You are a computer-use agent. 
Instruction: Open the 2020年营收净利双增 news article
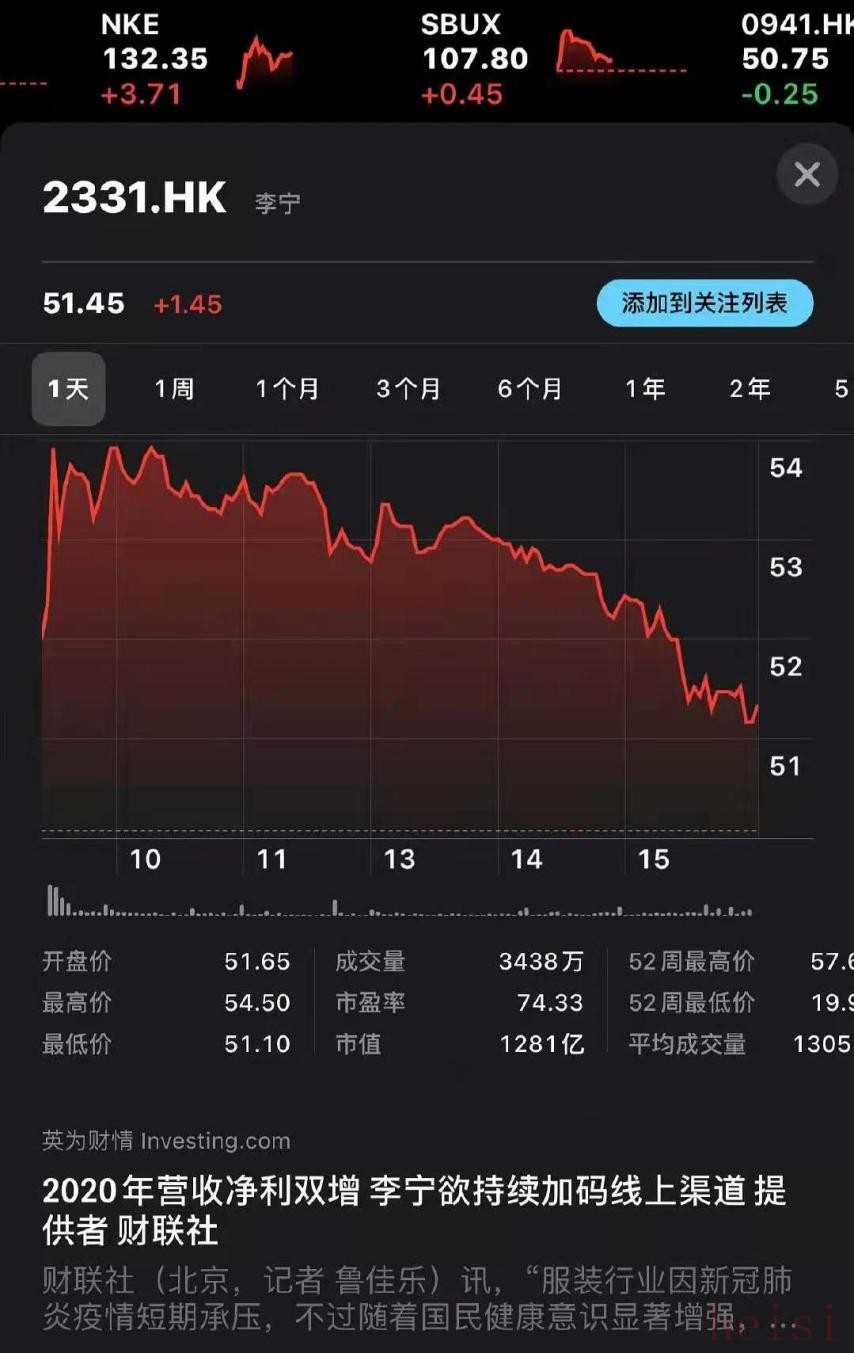(415, 1210)
